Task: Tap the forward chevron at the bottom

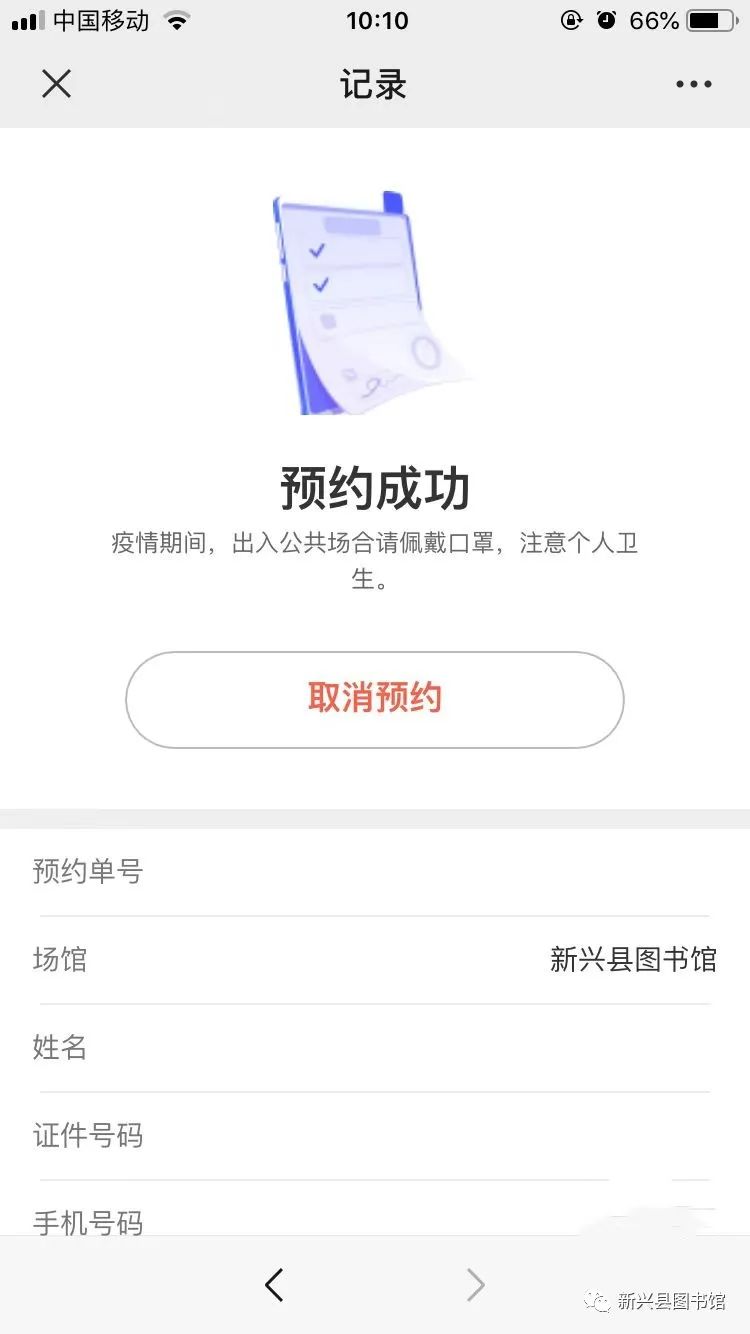Action: click(475, 1285)
